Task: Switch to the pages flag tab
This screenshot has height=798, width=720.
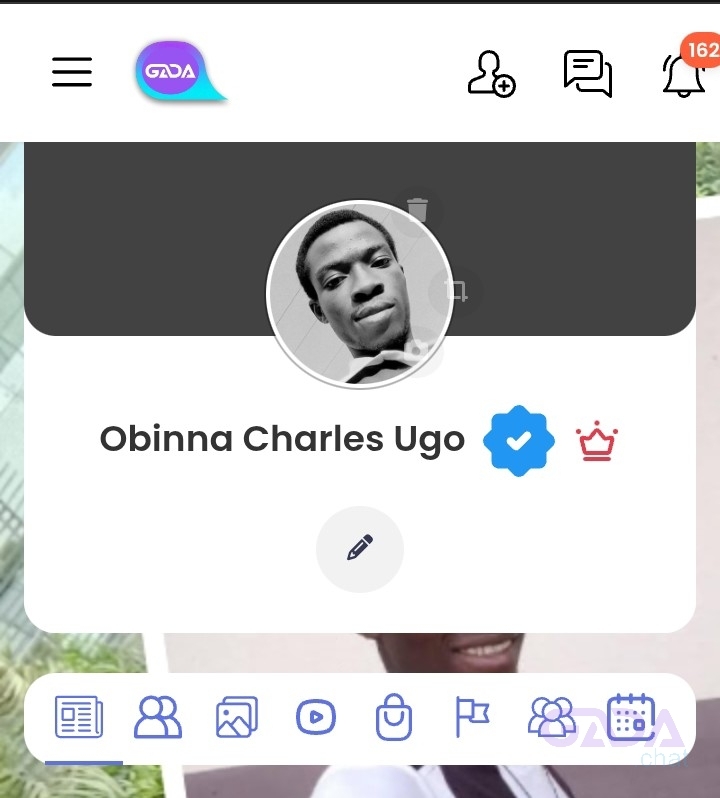Action: [472, 717]
